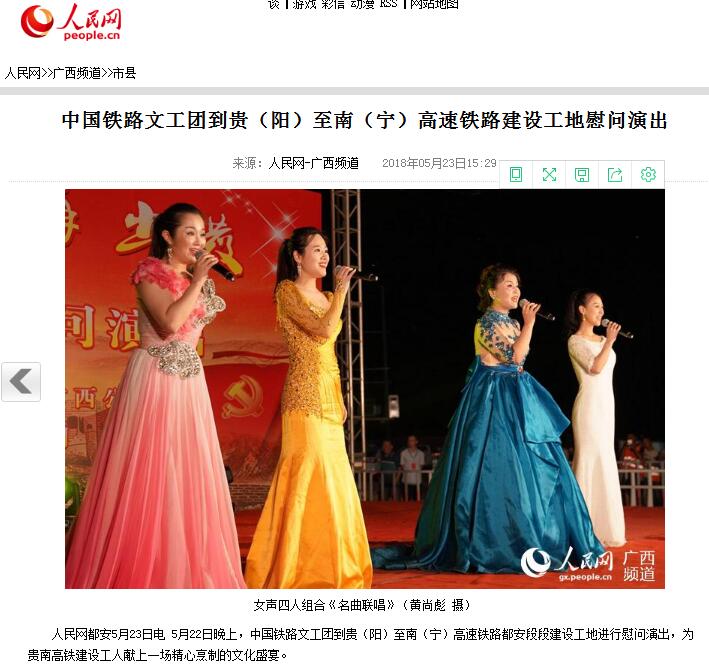Screen dimensions: 709x664
Task: Open the RSS link in the header
Action: [388, 5]
